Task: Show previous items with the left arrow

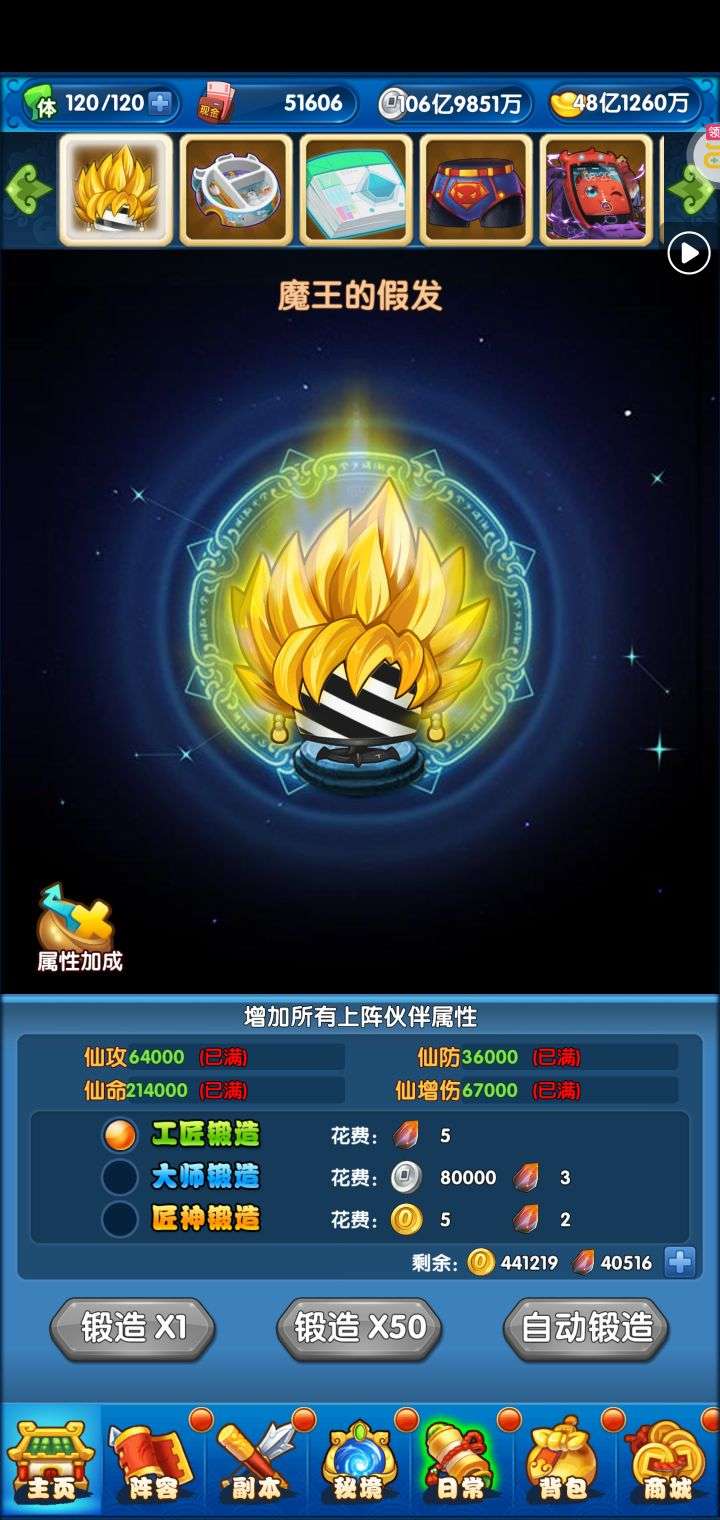Action: (27, 188)
